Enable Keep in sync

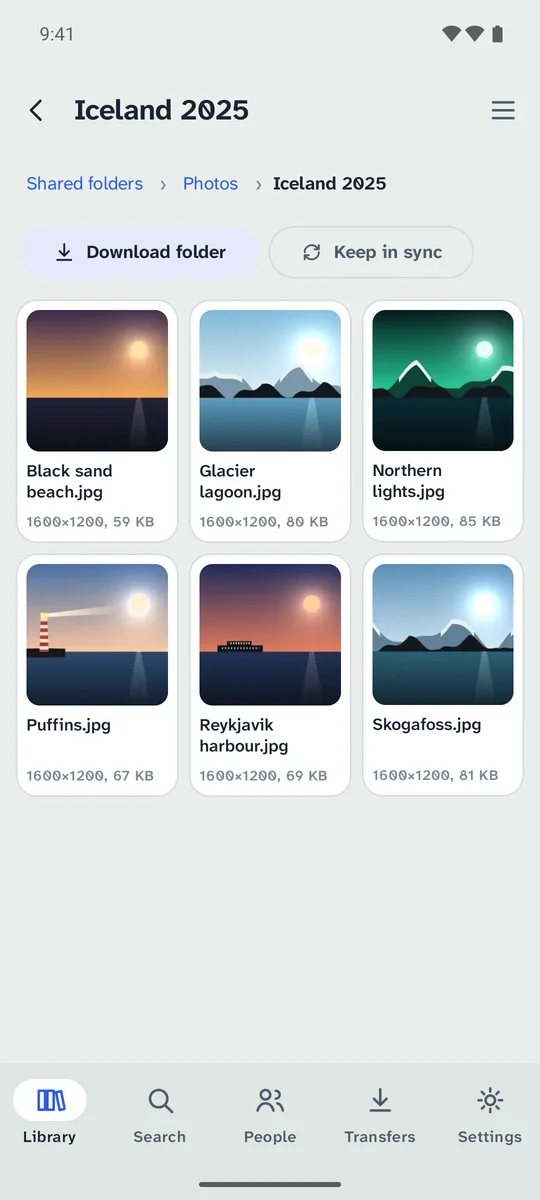[371, 252]
